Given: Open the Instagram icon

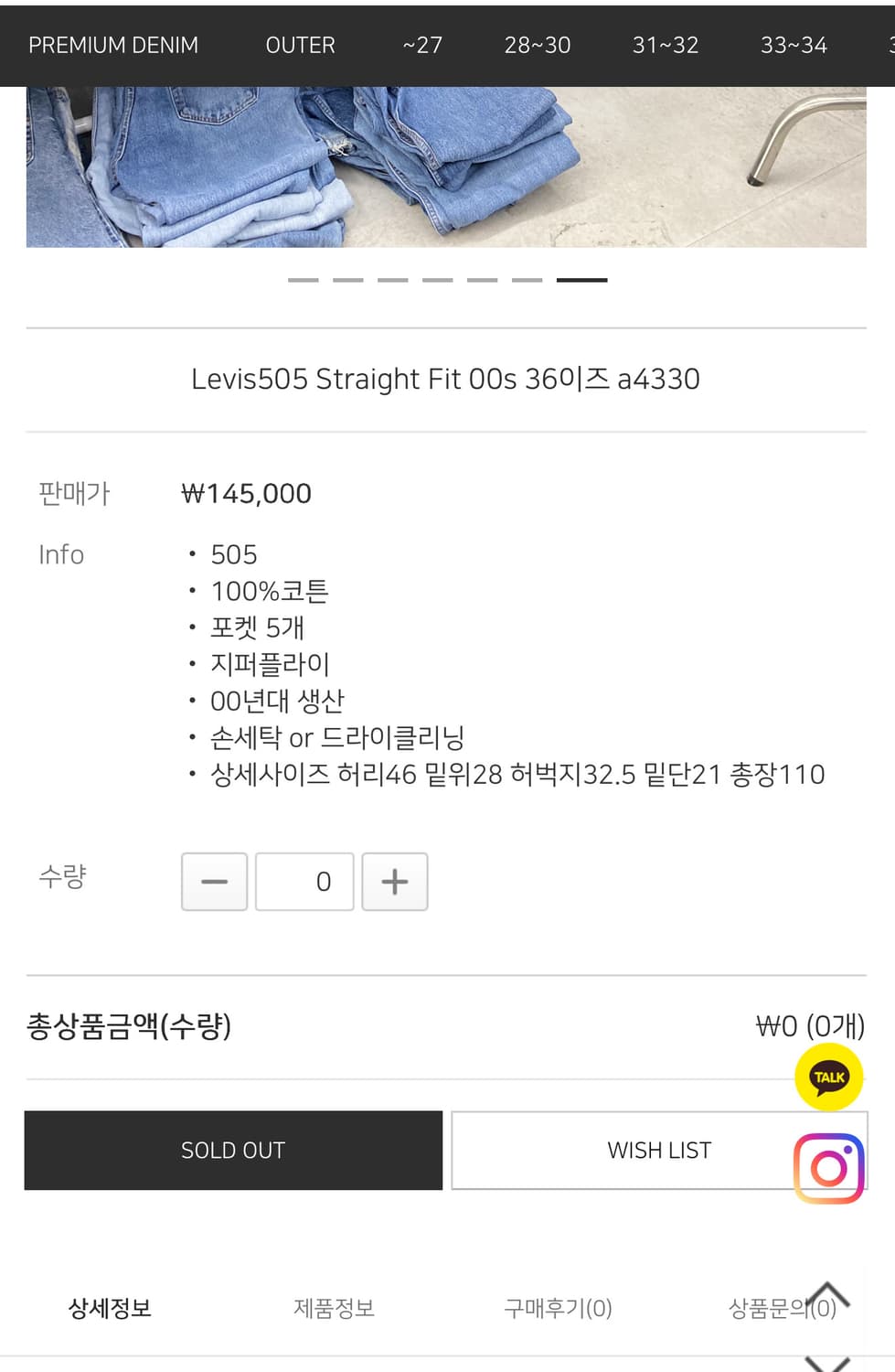Looking at the screenshot, I should click(827, 1166).
